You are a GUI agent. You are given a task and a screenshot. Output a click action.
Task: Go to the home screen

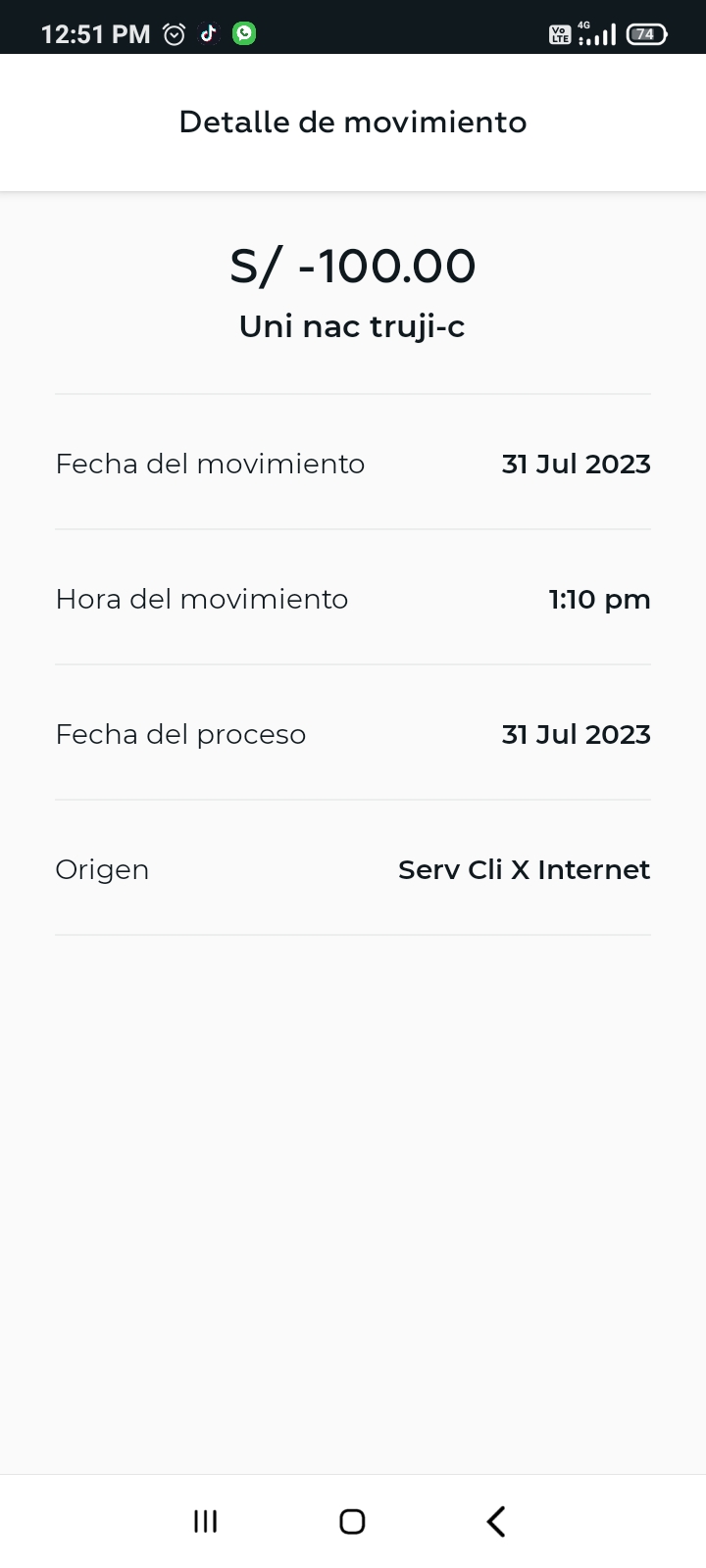click(352, 1521)
